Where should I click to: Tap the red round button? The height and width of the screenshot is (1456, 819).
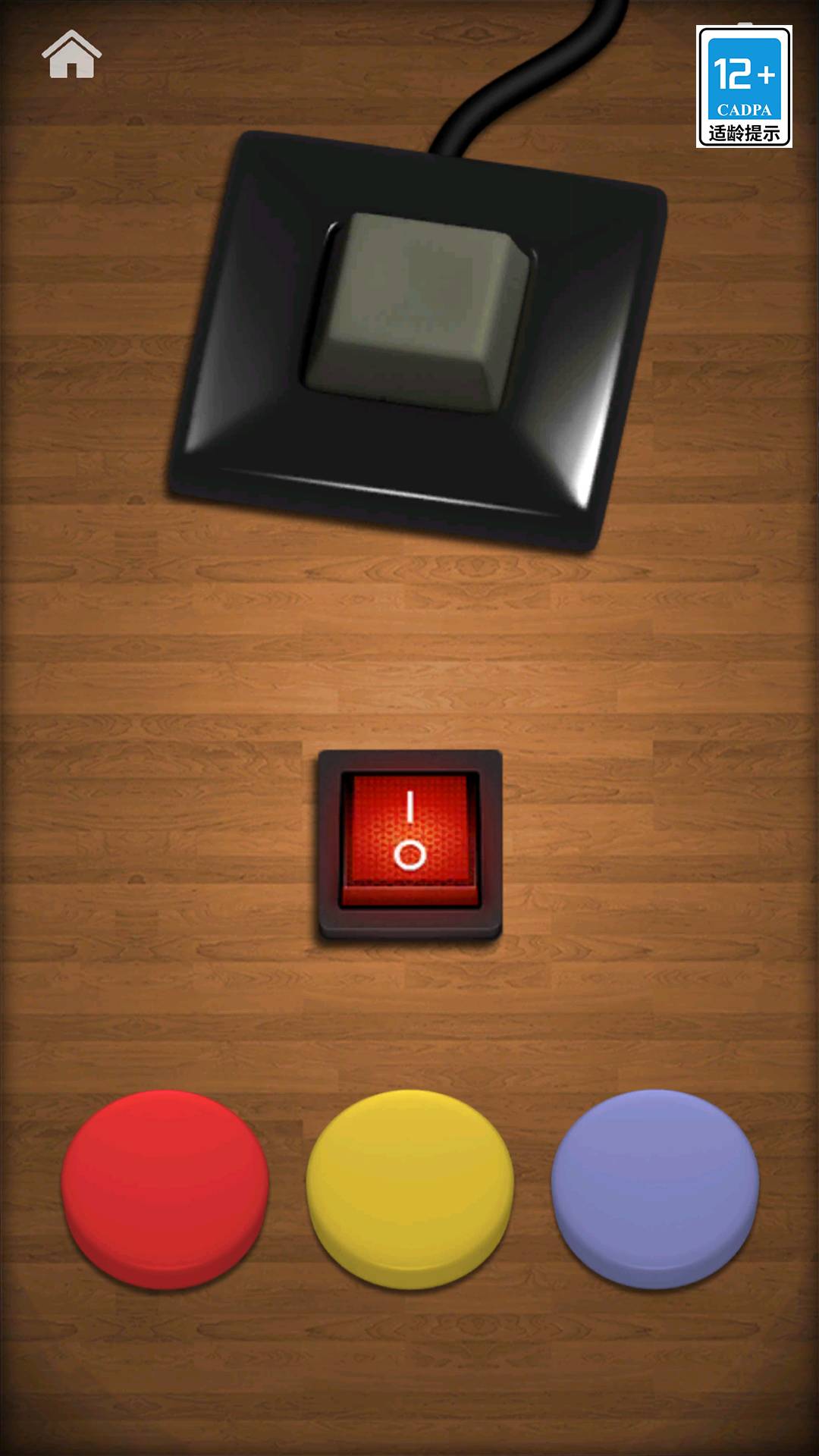165,1187
